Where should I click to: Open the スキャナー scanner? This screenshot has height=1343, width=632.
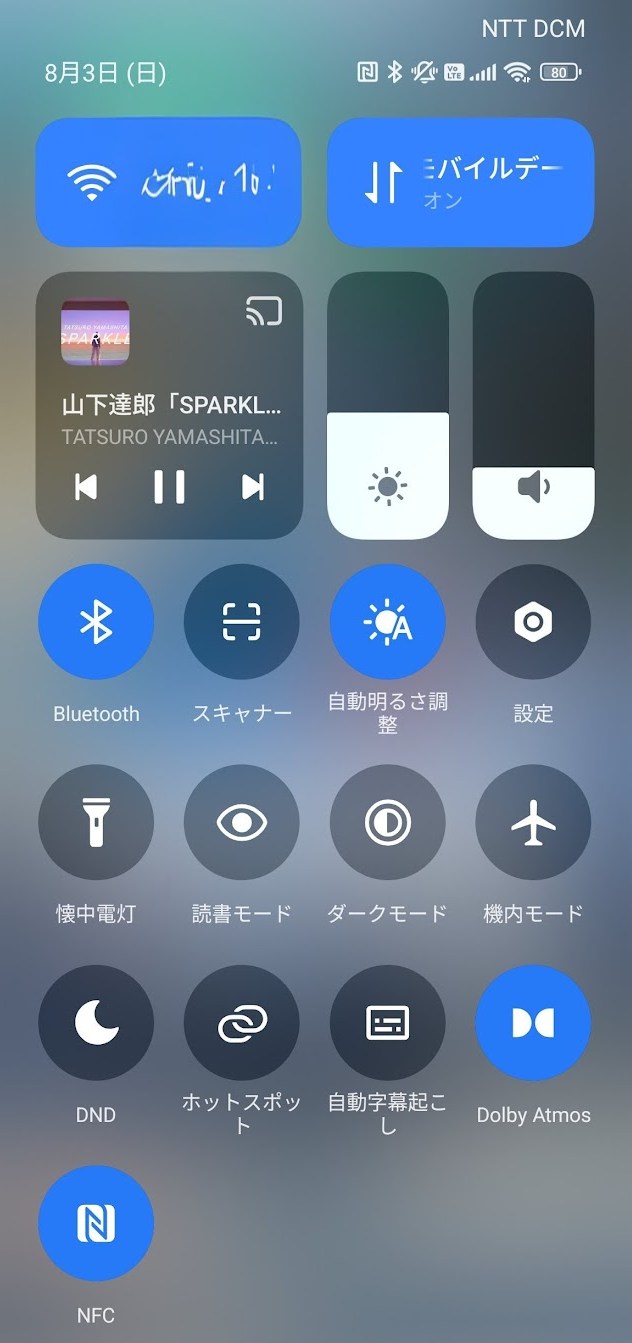[241, 622]
